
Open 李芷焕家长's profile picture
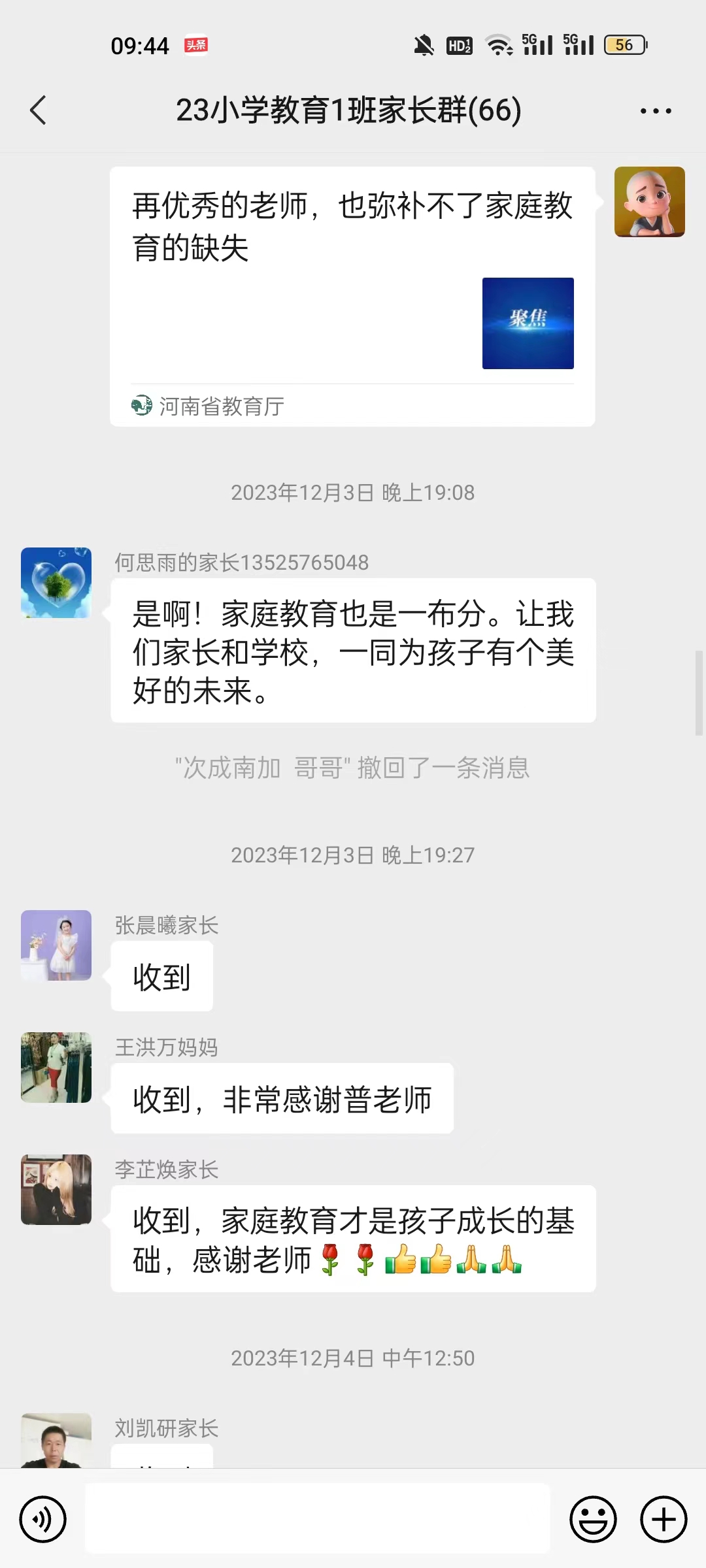[x=56, y=1189]
